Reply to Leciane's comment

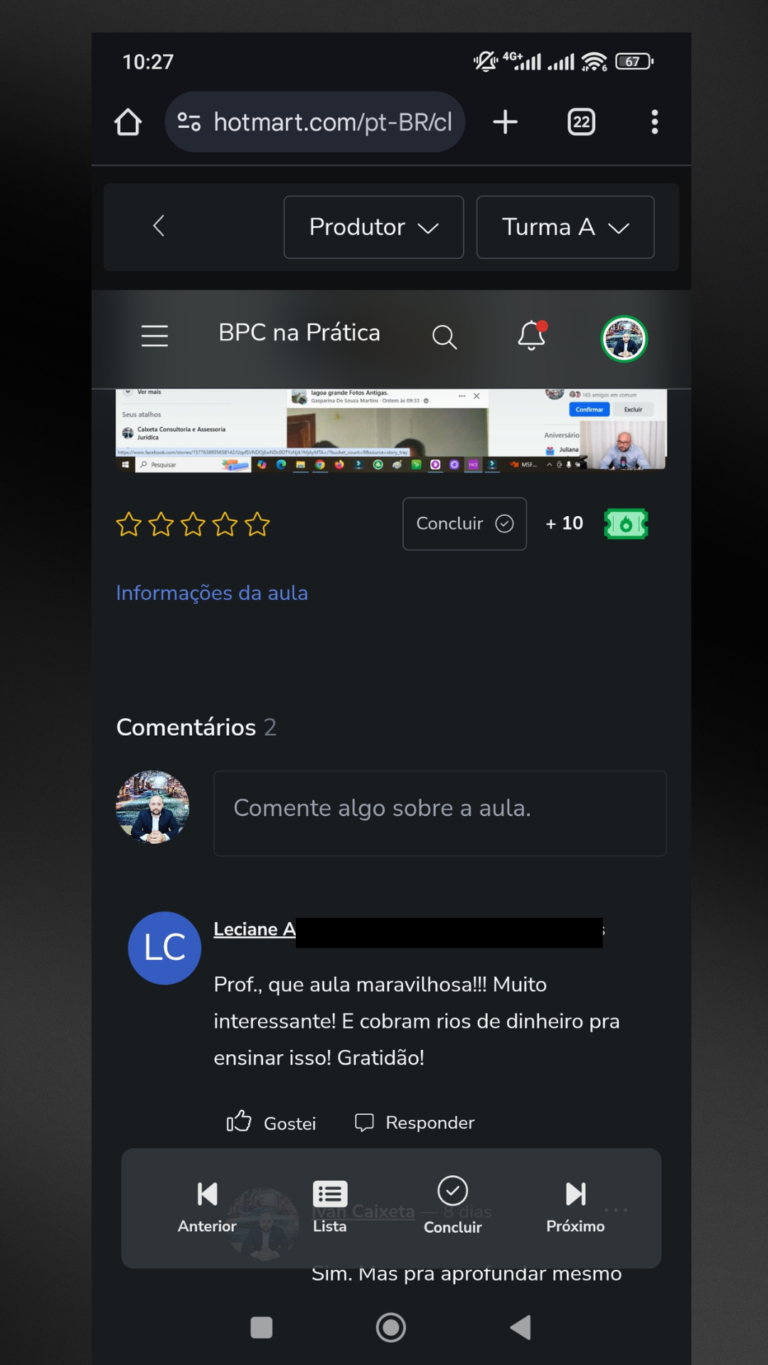tap(415, 1123)
